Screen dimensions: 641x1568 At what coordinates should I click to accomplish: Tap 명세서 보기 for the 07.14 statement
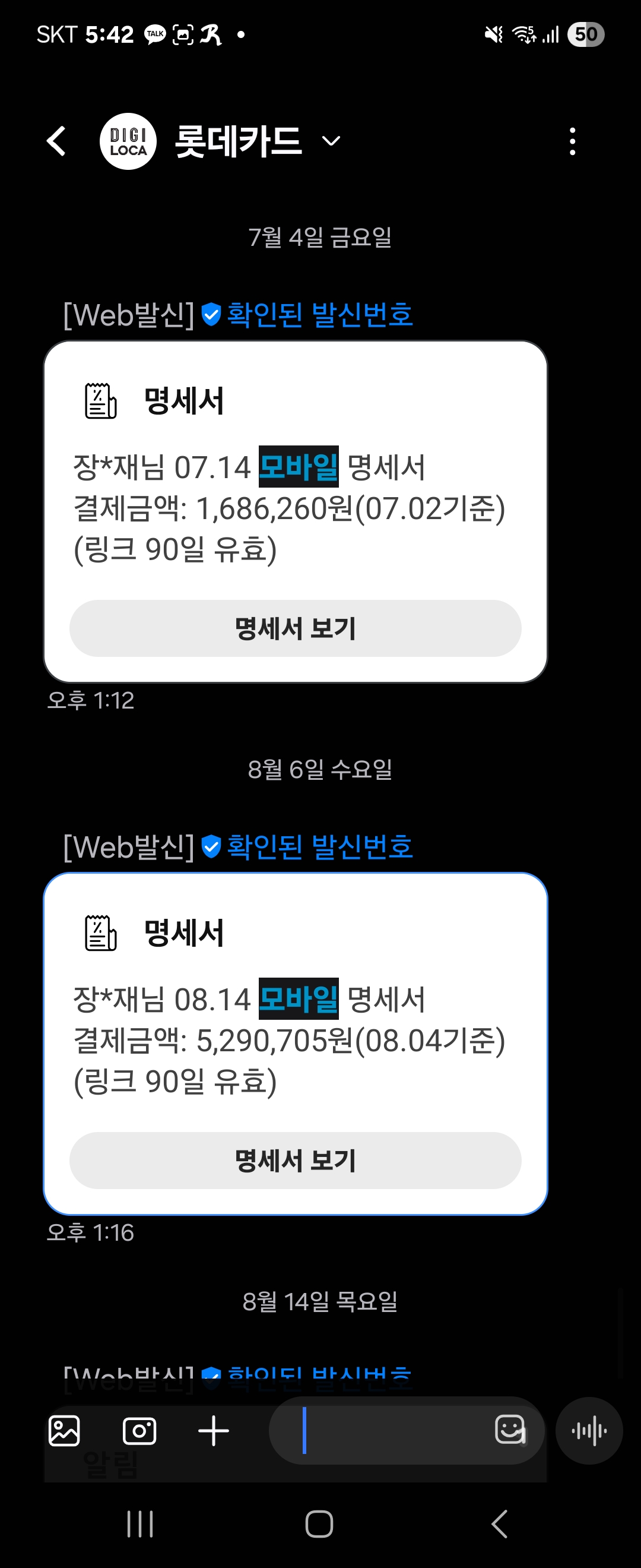click(295, 628)
